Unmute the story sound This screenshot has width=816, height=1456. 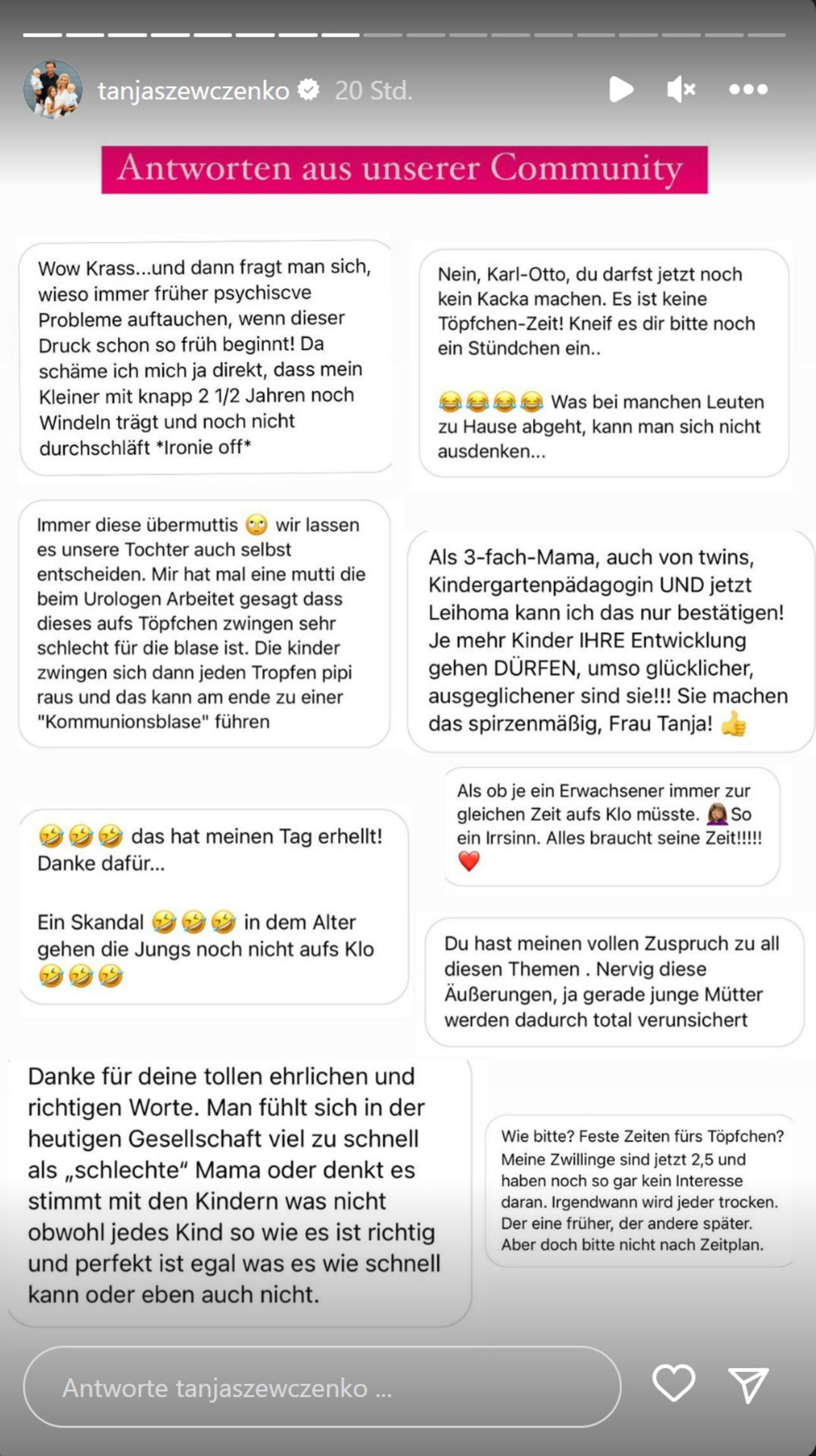click(681, 89)
